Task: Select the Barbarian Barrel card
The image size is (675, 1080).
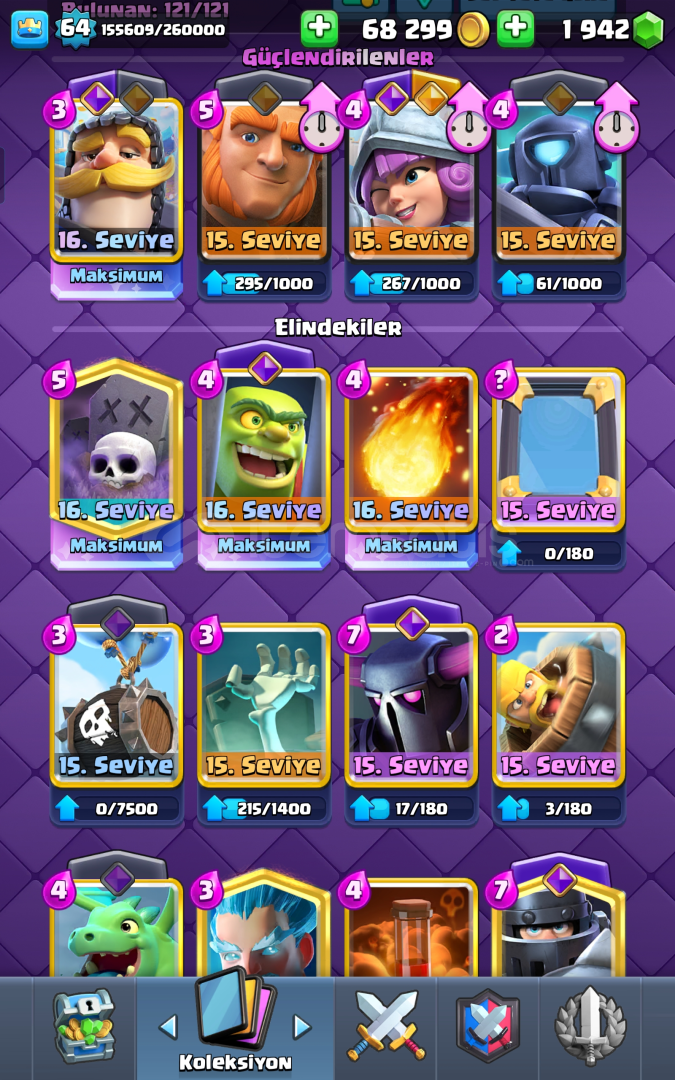Action: (558, 705)
